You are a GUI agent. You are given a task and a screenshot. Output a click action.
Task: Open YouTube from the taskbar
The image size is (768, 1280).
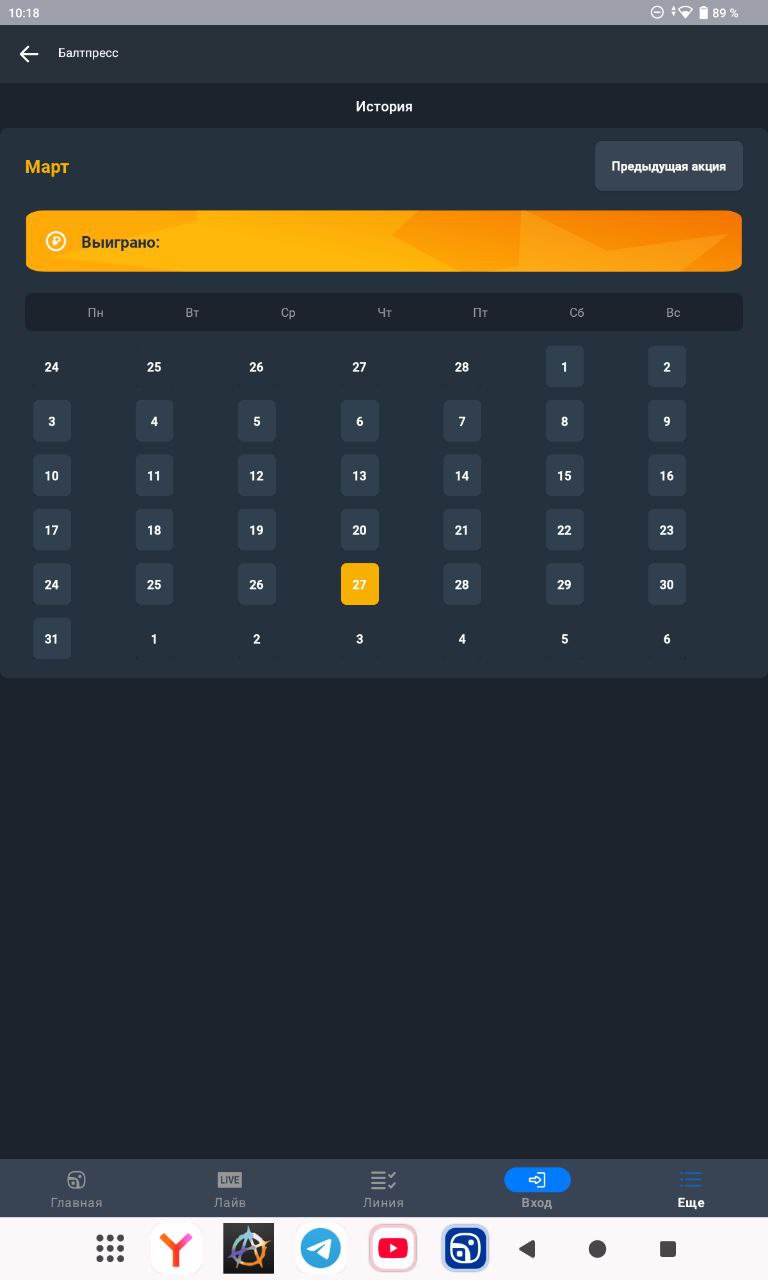393,1249
